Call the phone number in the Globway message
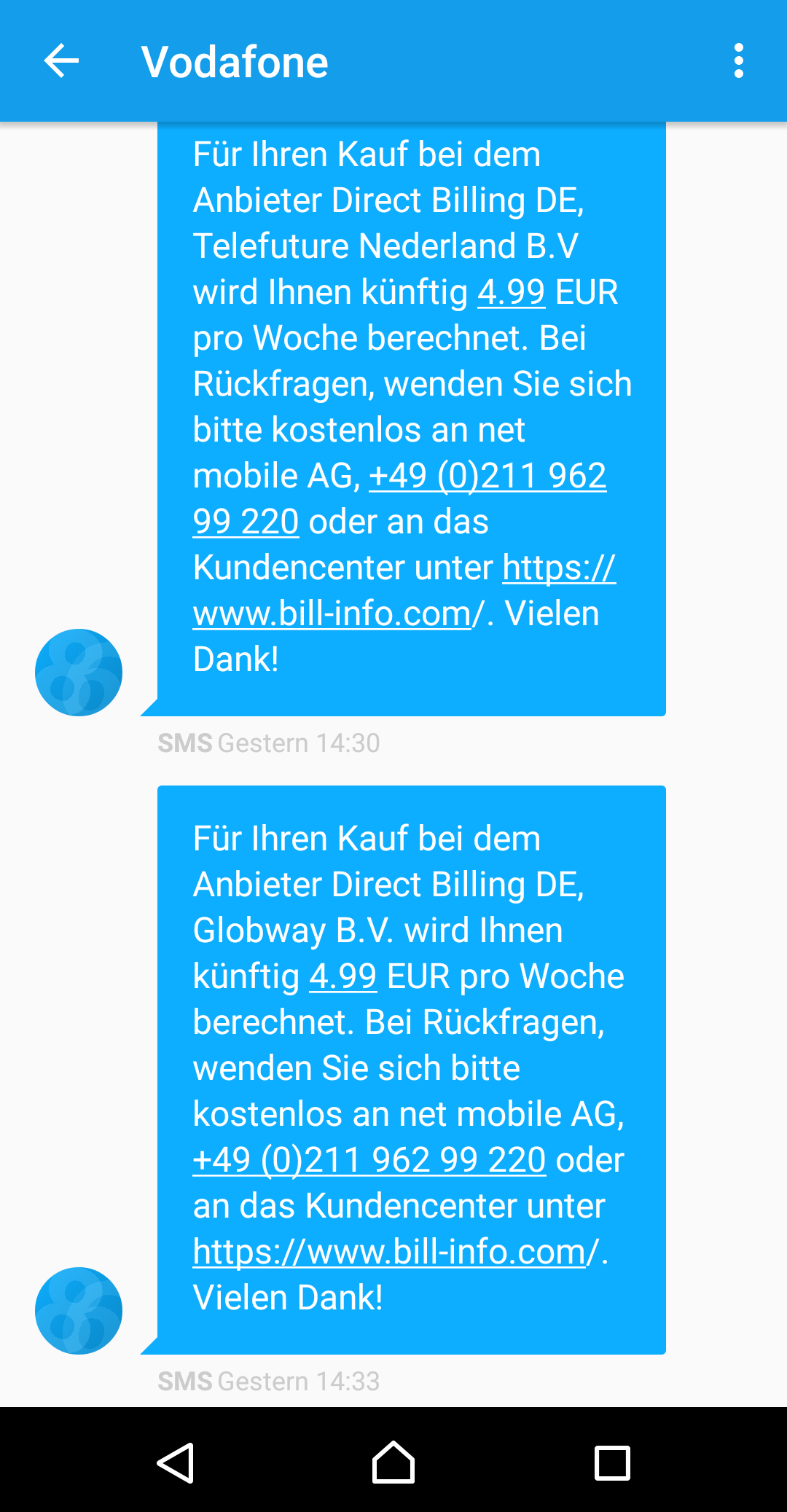 click(x=368, y=1160)
